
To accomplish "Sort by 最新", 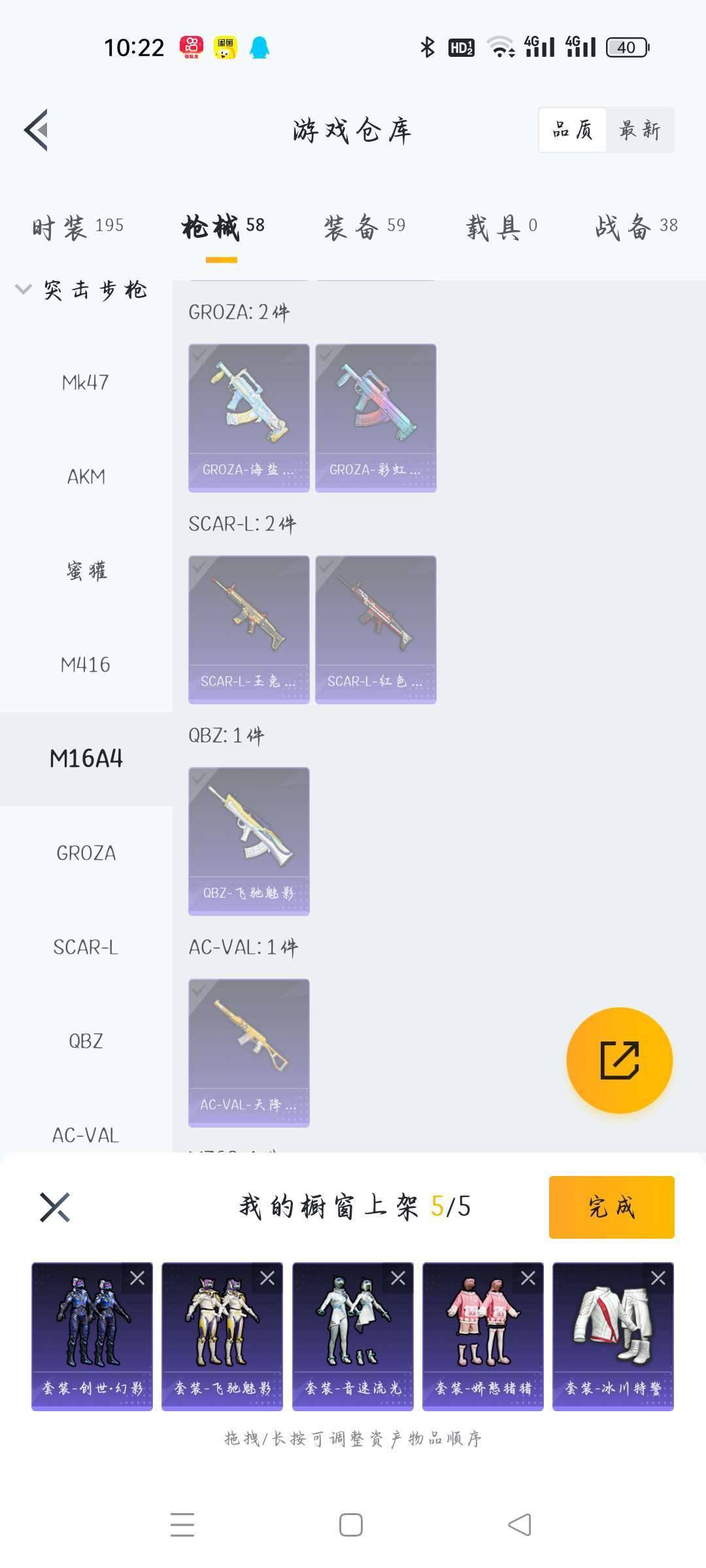I will (x=639, y=130).
